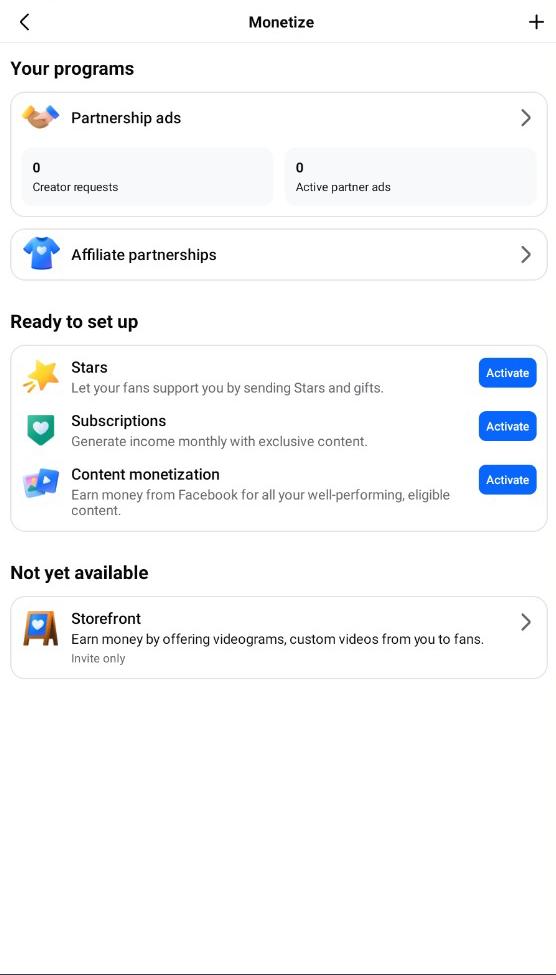556x975 pixels.
Task: Open Affiliate partnerships
Action: coord(279,254)
